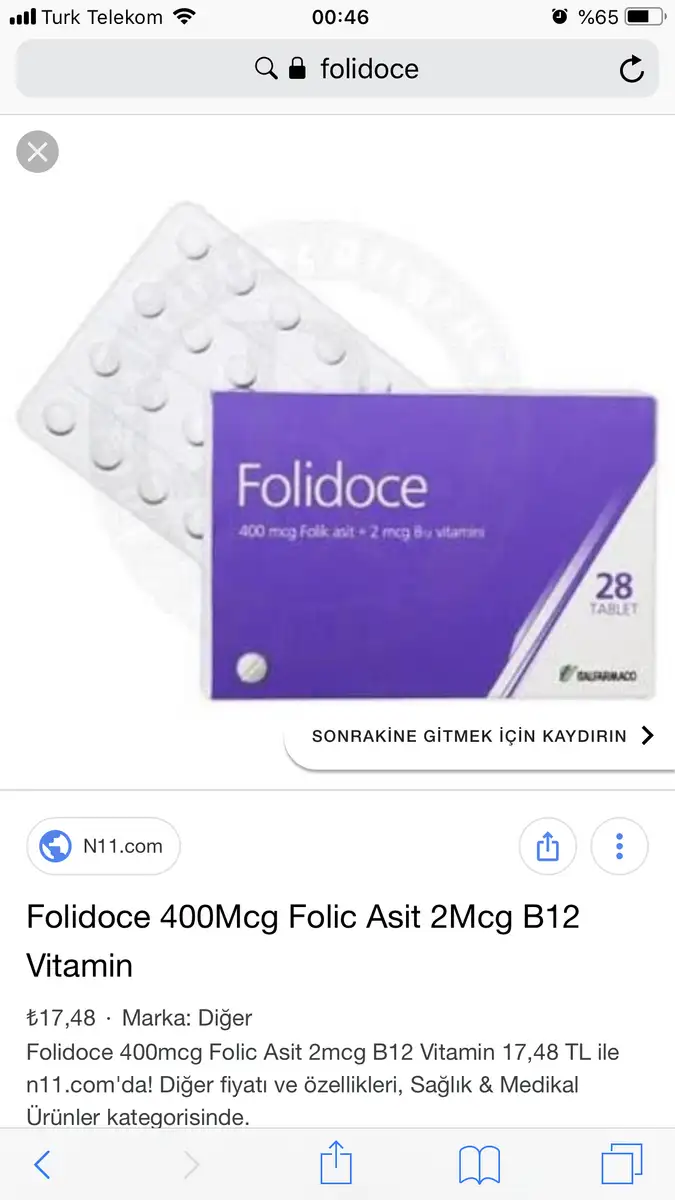Go back in Safari
This screenshot has height=1200, width=675.
tap(42, 1165)
